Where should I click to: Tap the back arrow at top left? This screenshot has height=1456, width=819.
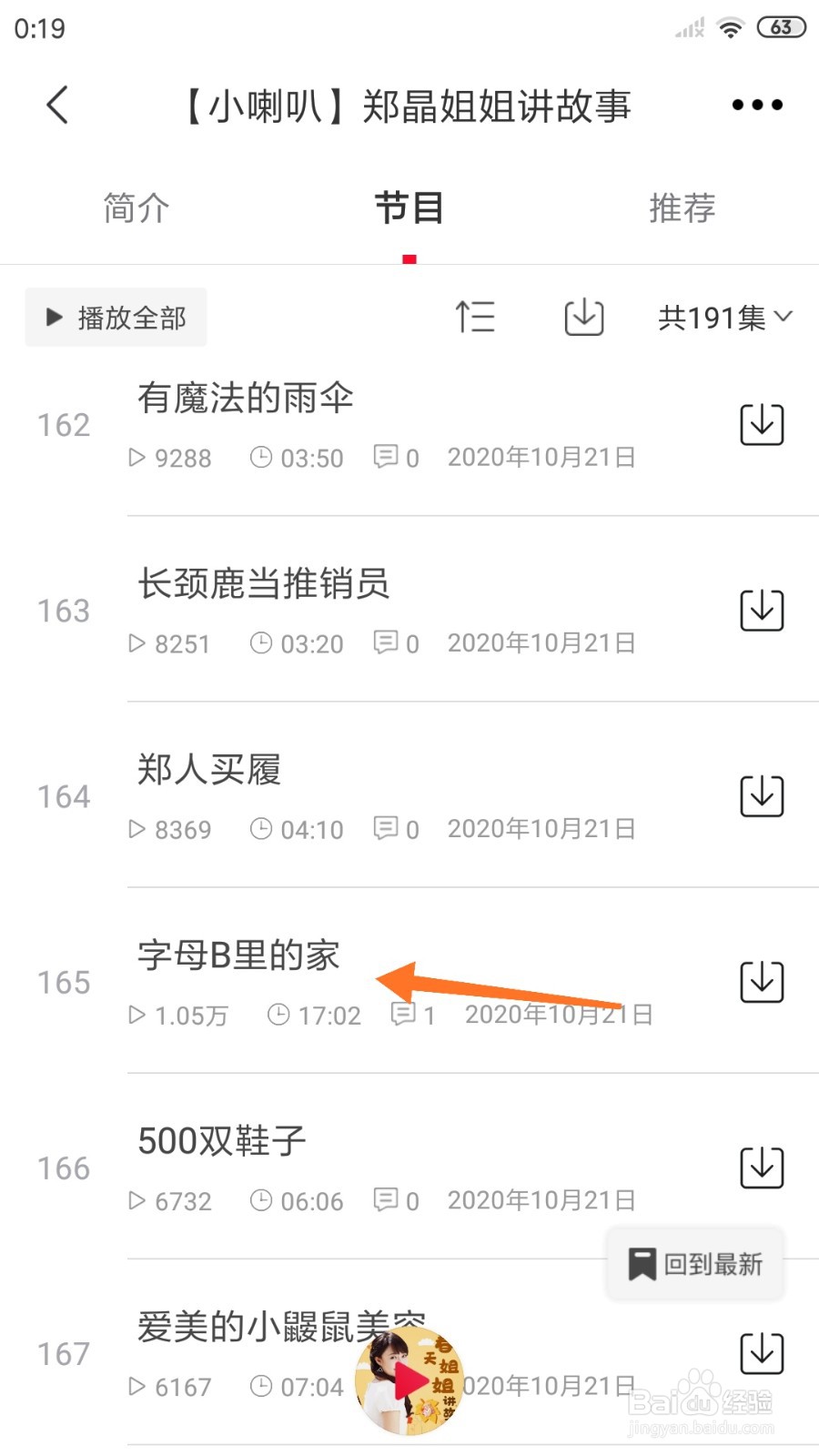57,105
